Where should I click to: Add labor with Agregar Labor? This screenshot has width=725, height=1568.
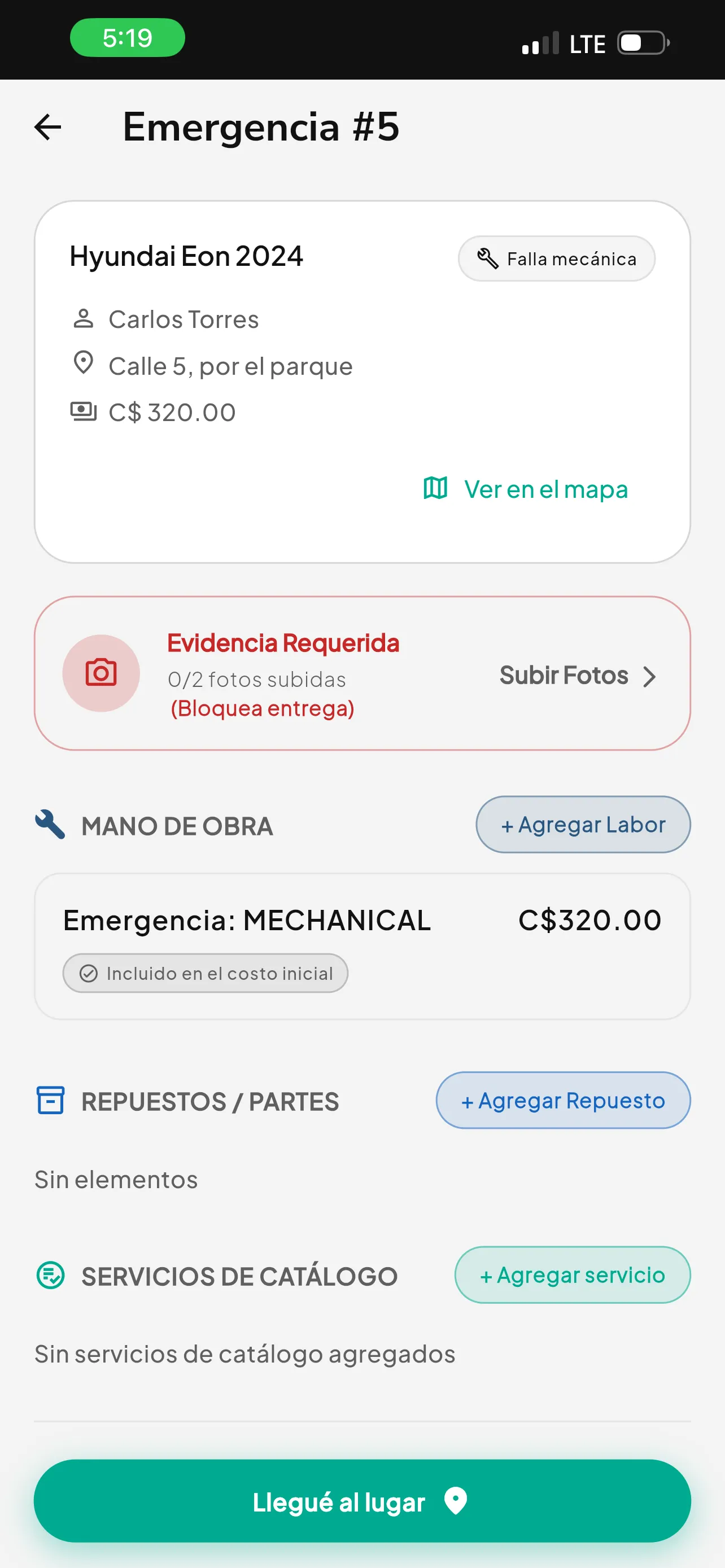pos(583,825)
